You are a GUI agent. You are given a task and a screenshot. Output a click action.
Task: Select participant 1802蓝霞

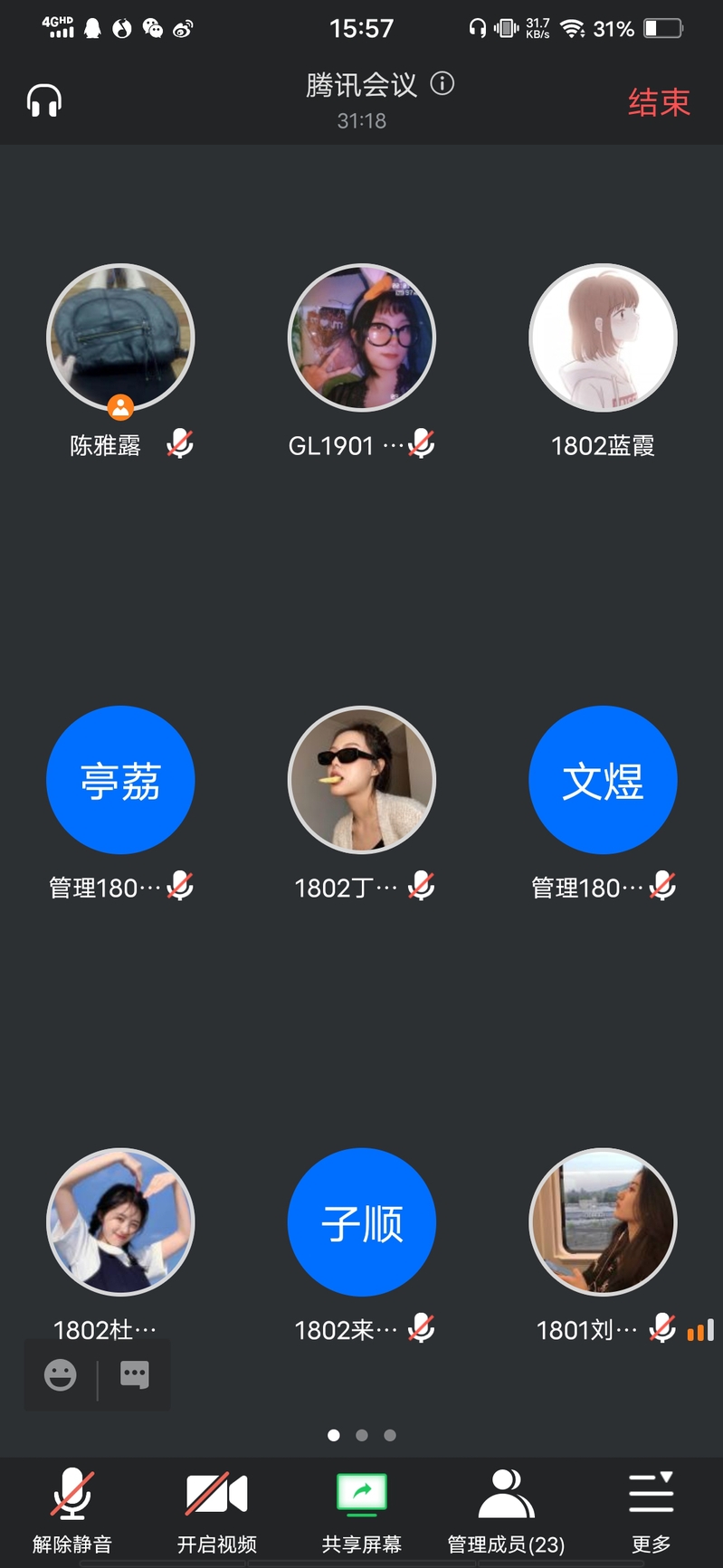(x=603, y=337)
